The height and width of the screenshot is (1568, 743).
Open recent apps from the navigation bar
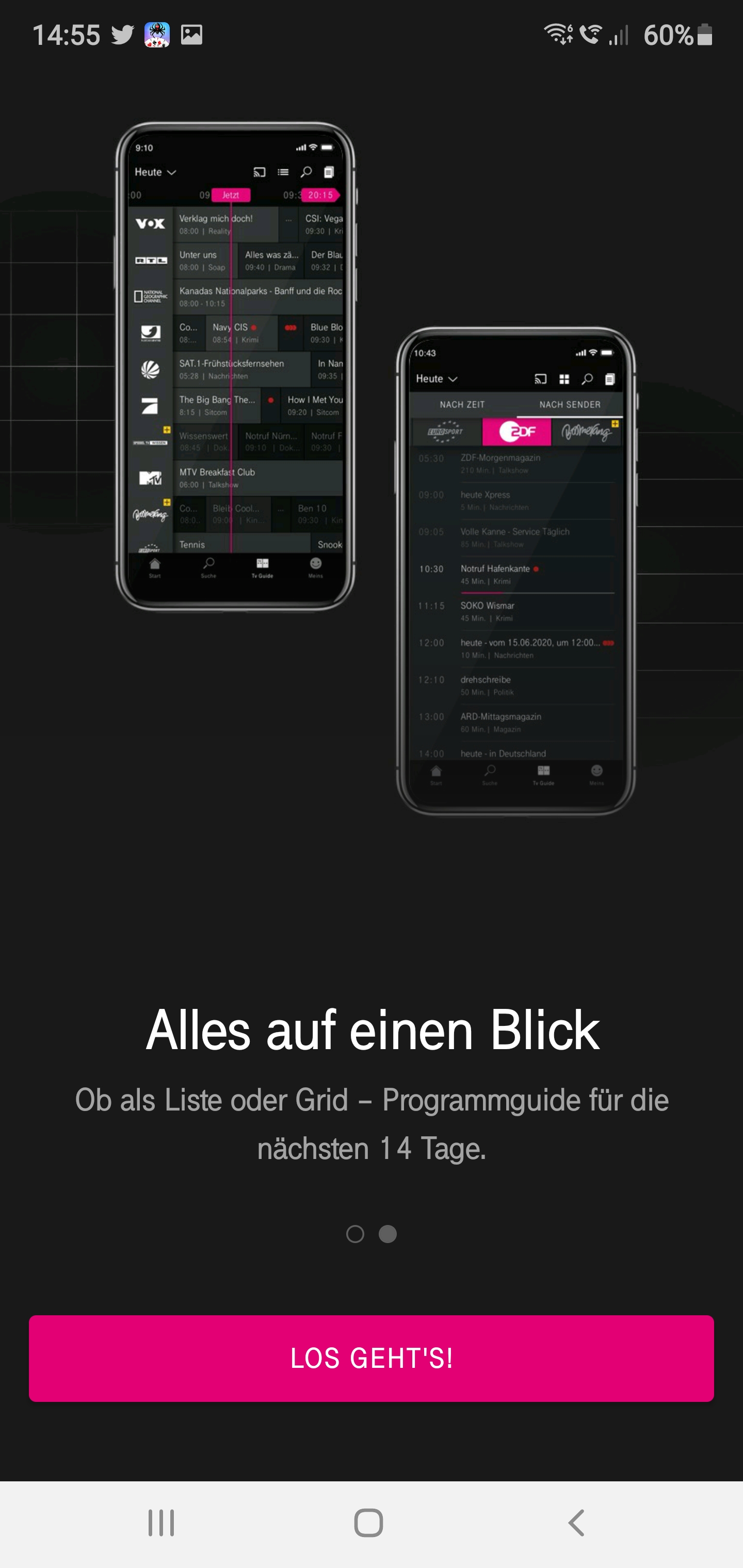161,1523
